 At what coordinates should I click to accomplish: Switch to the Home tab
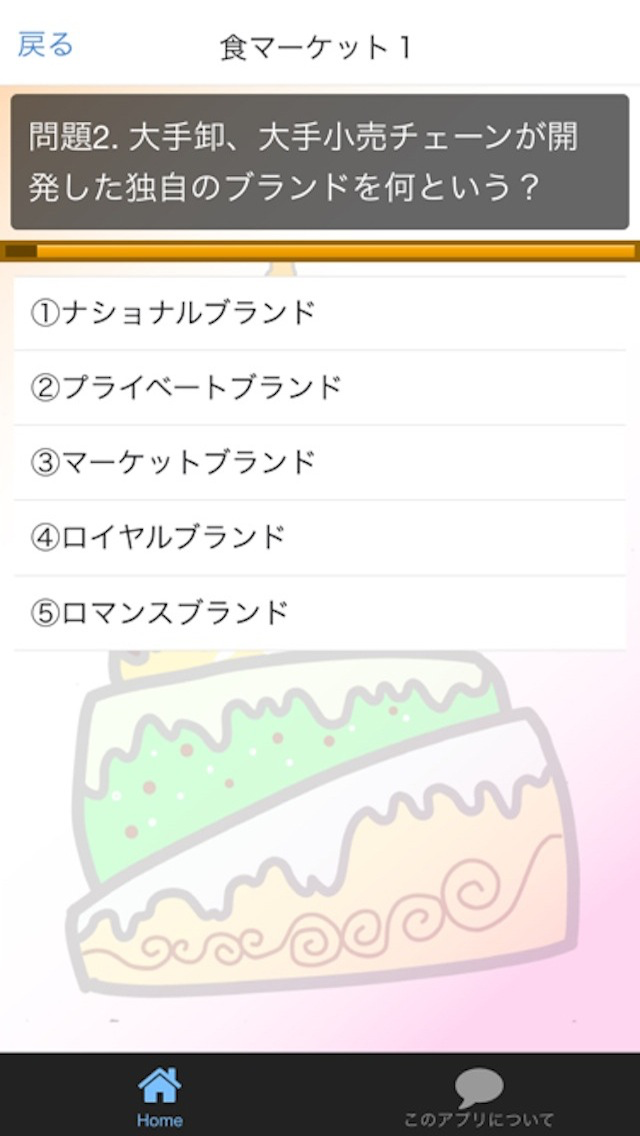pos(160,1096)
